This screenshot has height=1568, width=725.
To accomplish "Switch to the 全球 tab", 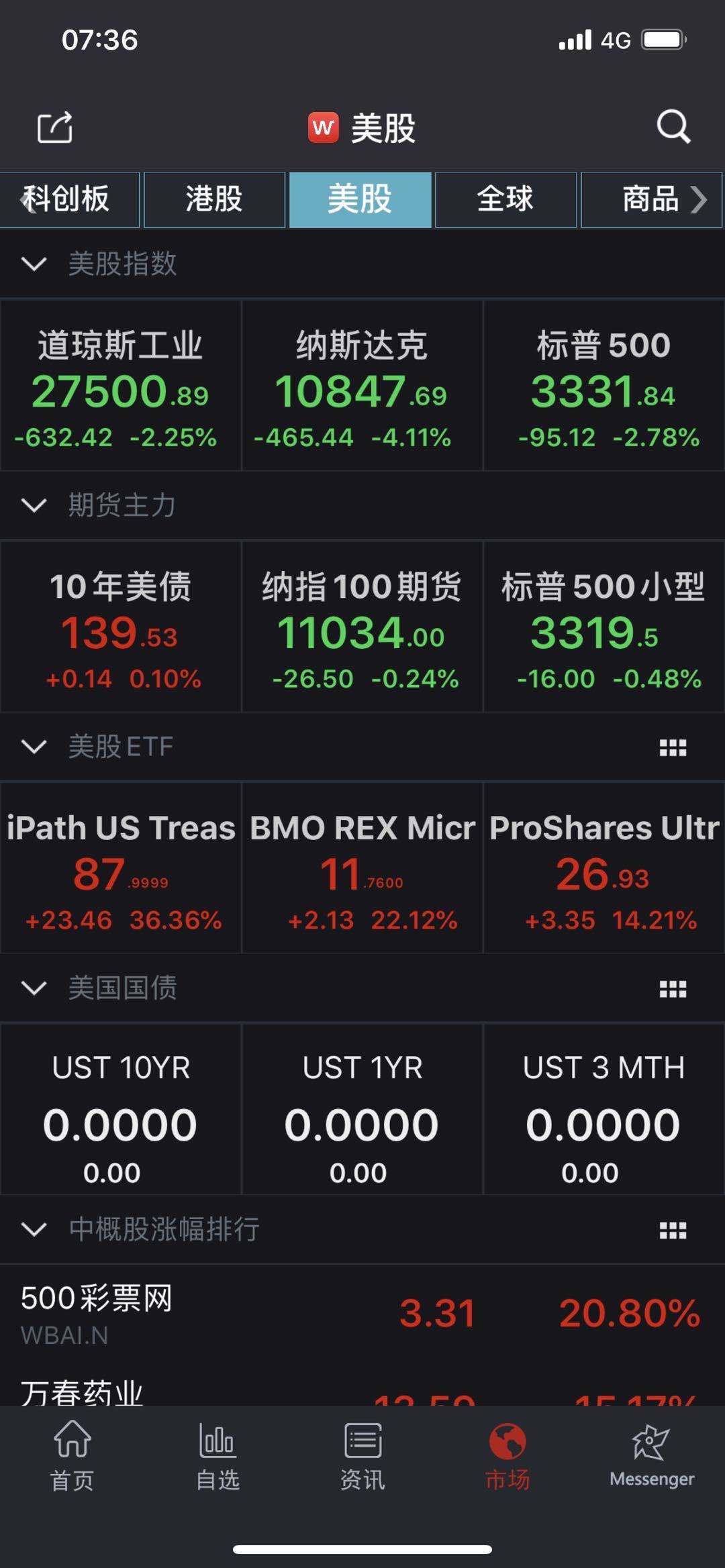I will (x=504, y=199).
